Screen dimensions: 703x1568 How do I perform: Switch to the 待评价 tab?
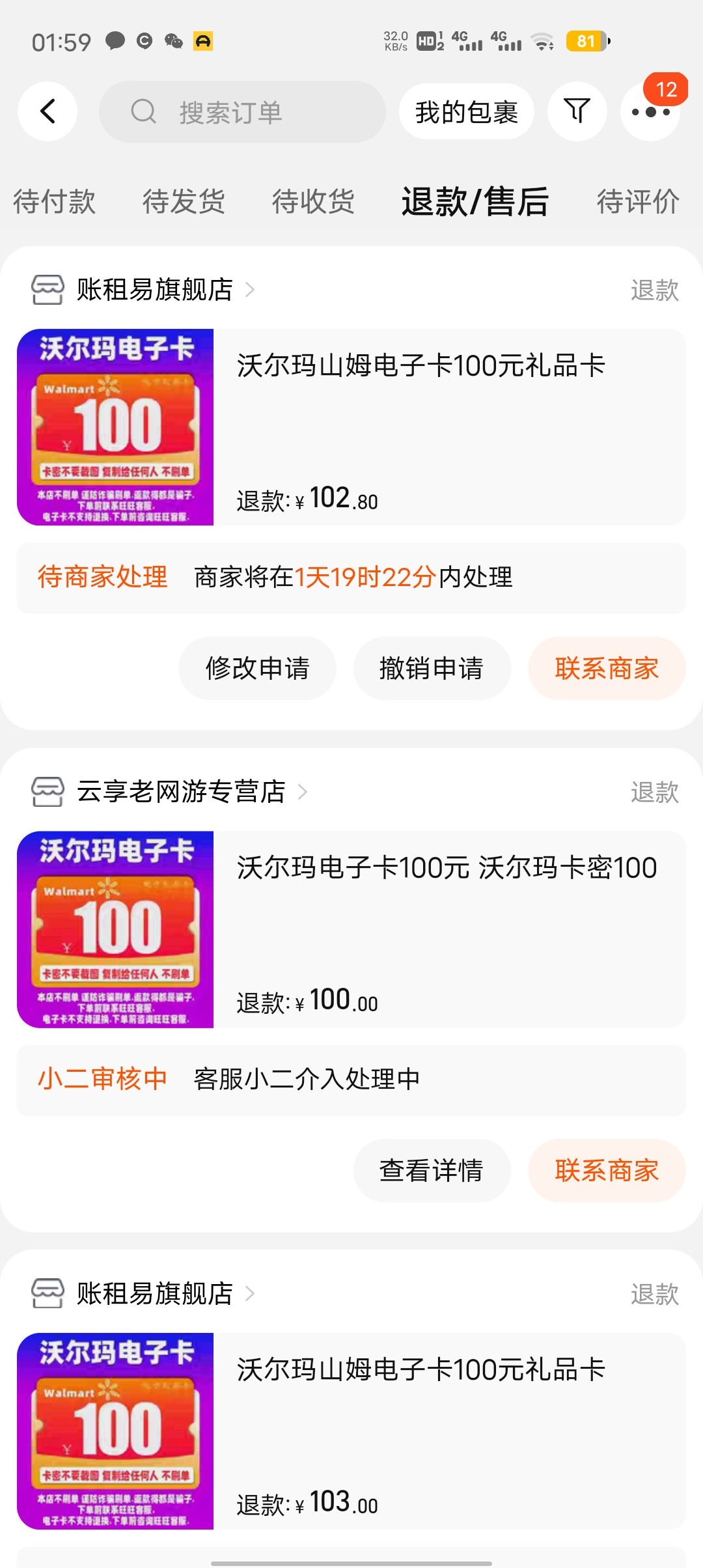coord(638,201)
